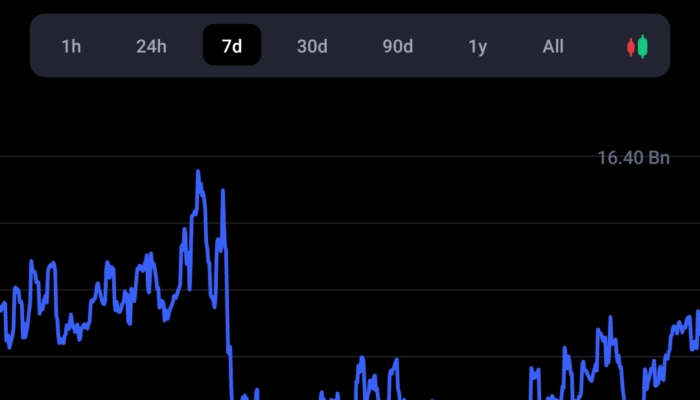Toggle the candlestick chart view

click(x=637, y=46)
